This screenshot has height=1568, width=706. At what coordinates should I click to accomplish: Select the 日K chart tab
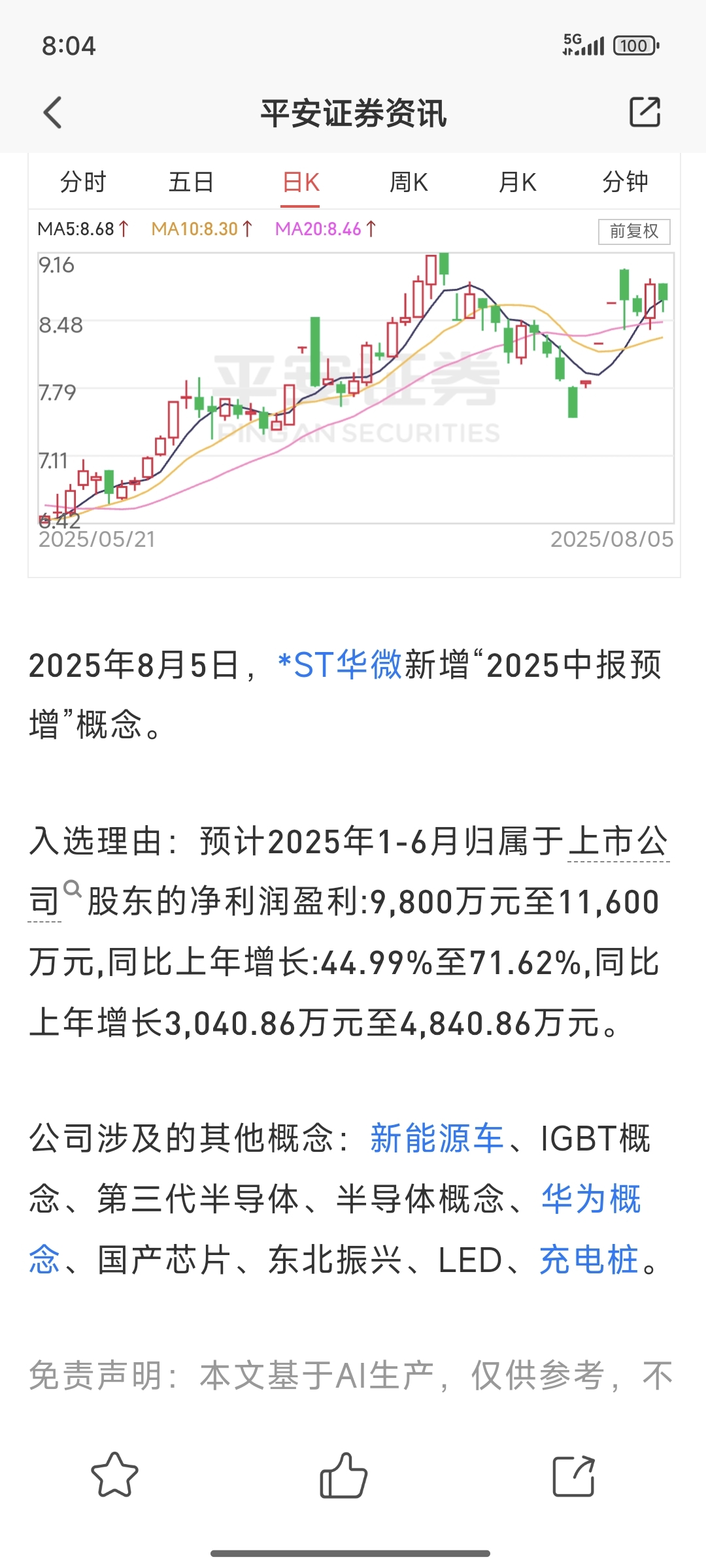(301, 182)
